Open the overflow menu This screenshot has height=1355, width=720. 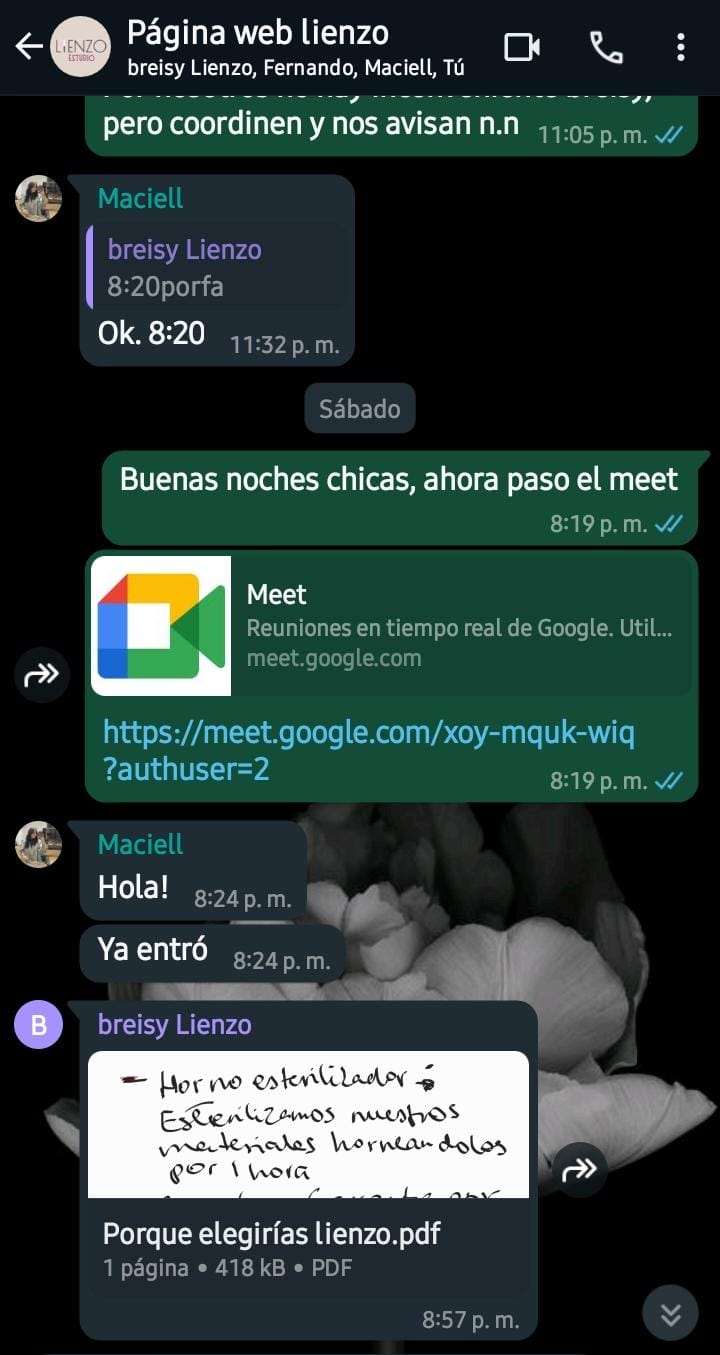tap(680, 47)
